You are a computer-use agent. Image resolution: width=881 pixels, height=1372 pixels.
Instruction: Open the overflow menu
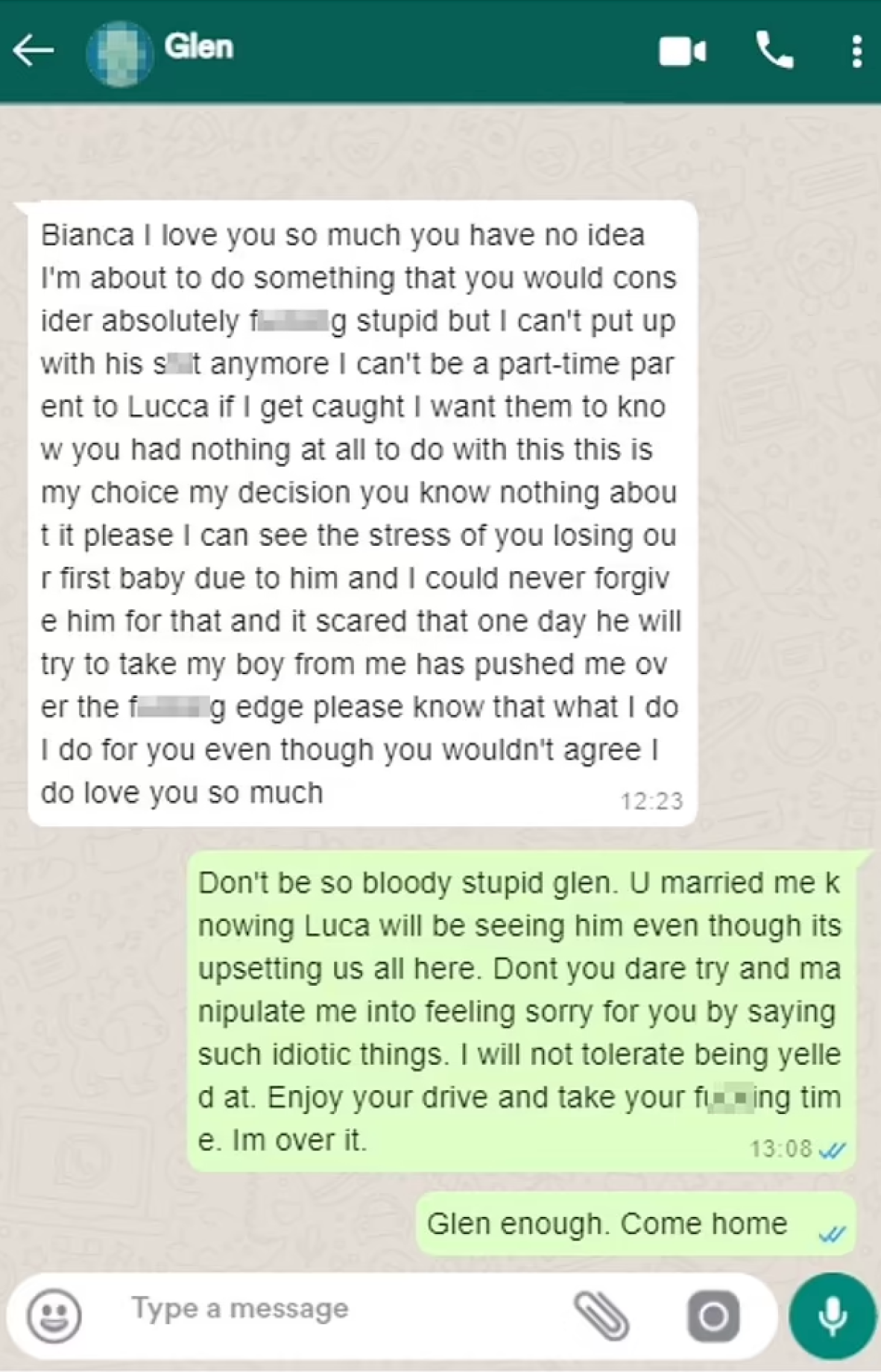856,51
